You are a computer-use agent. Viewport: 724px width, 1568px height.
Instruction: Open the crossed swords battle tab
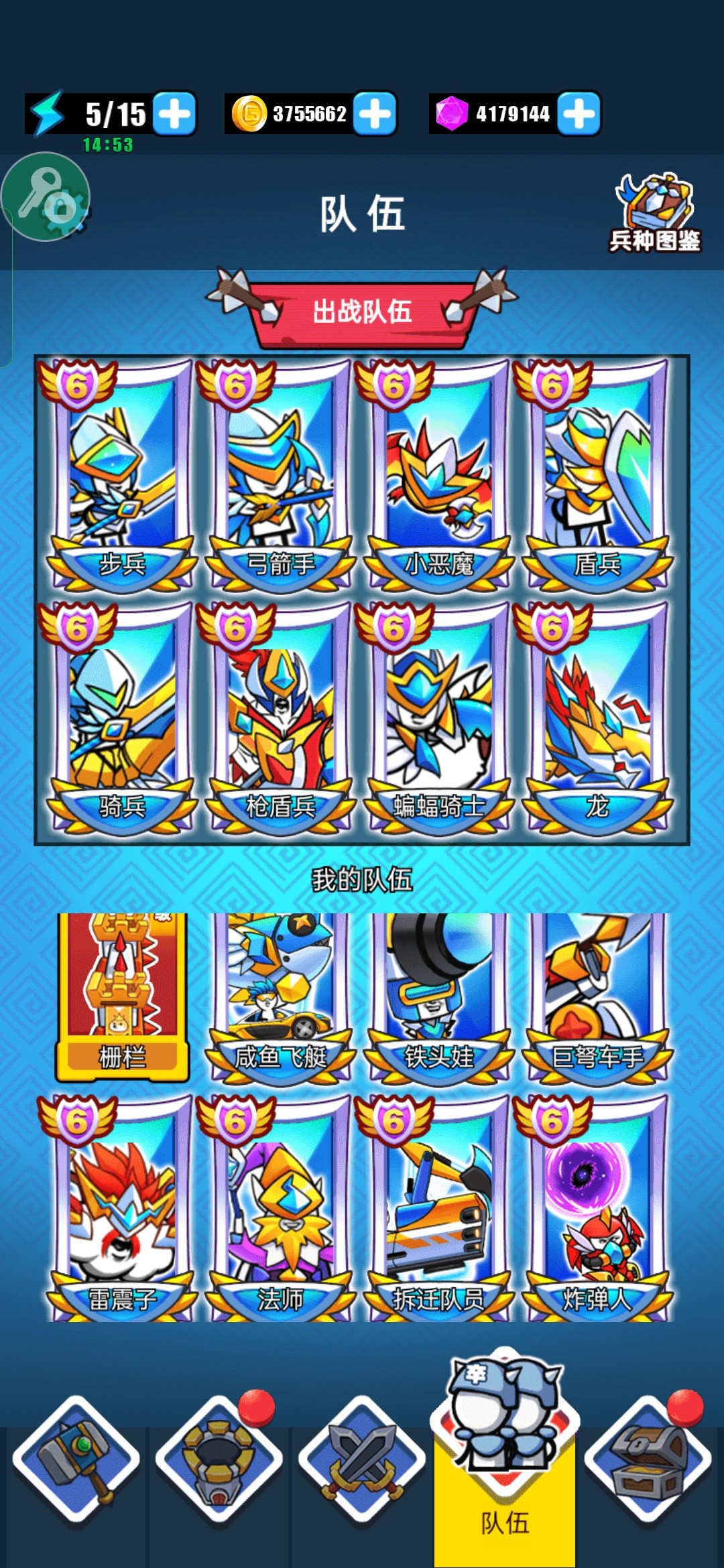362,1457
